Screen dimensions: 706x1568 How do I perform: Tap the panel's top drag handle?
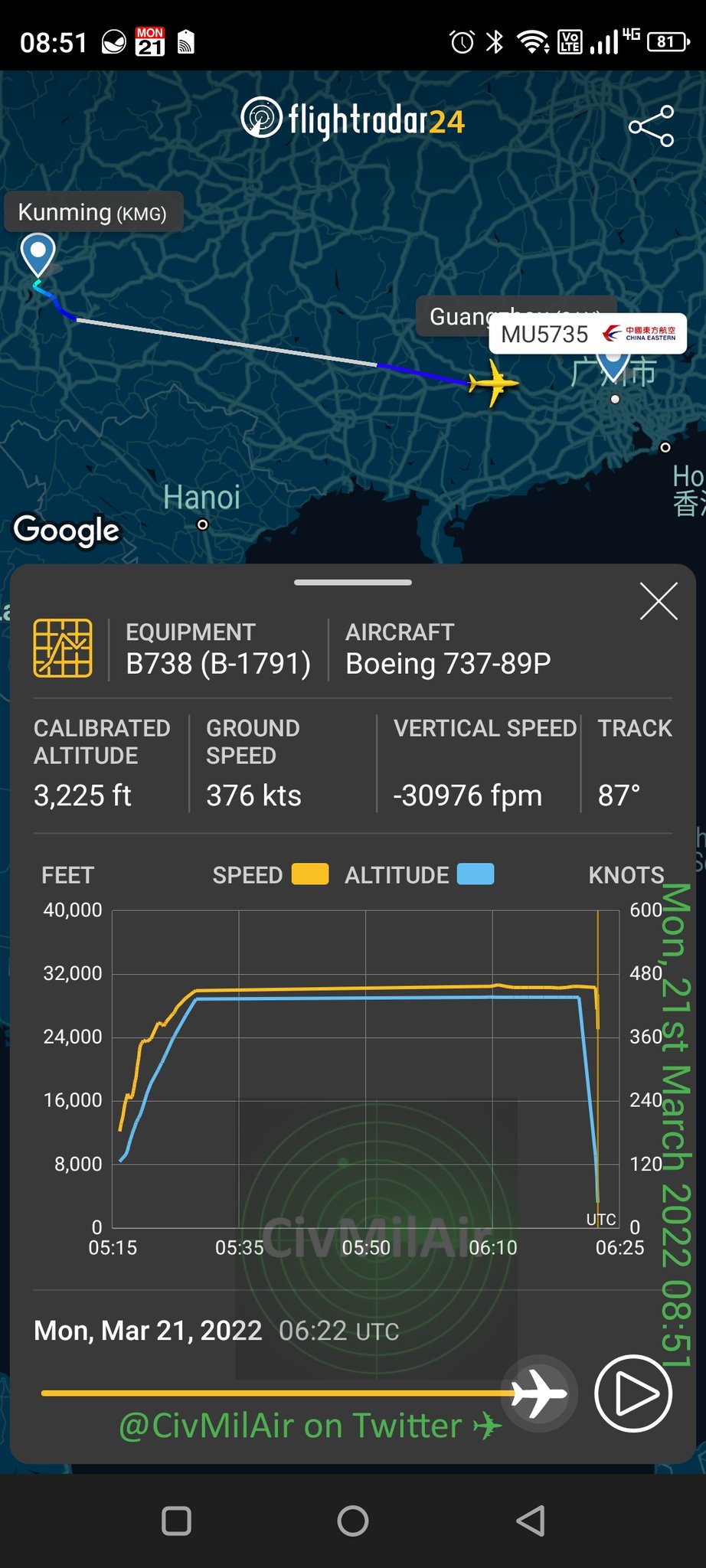tap(353, 583)
